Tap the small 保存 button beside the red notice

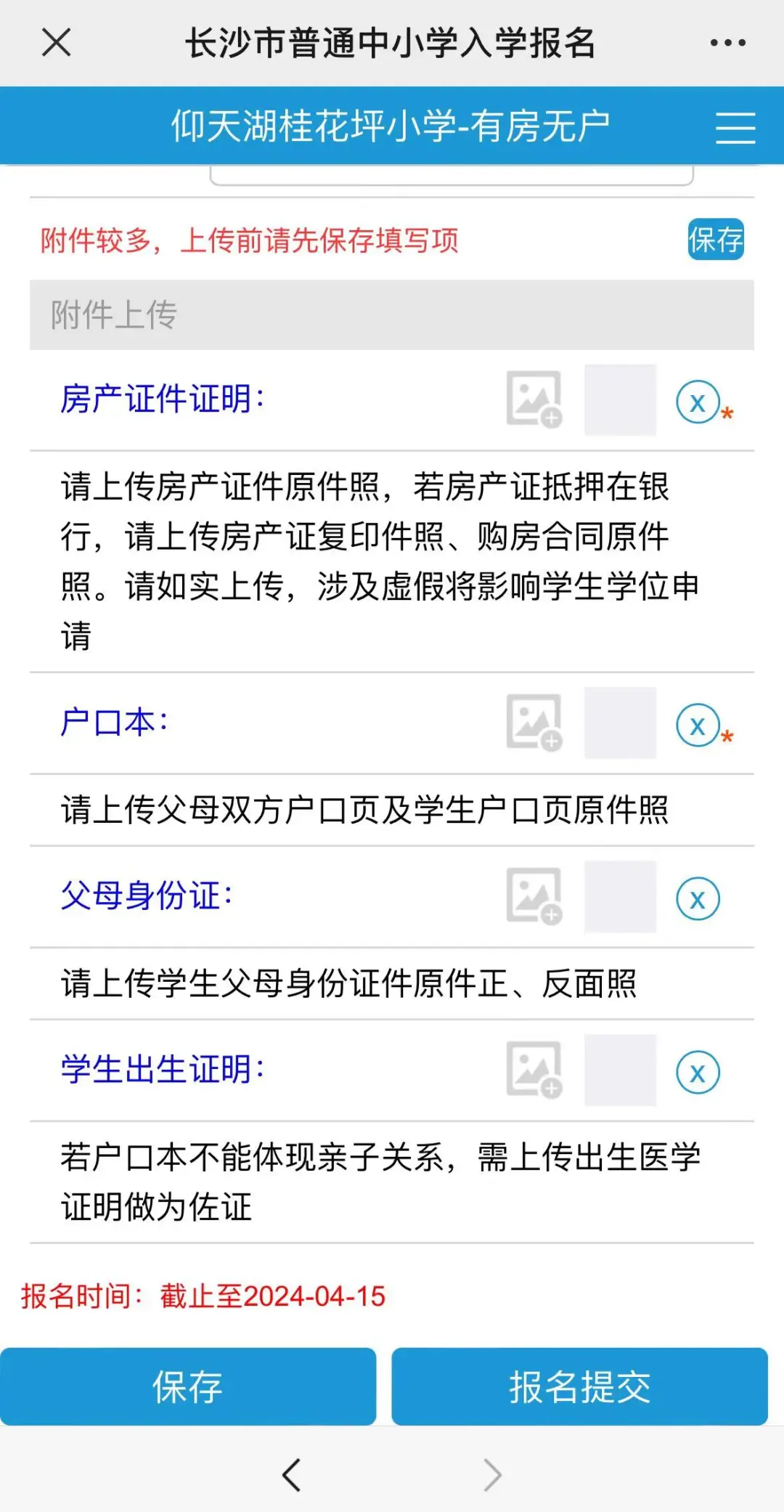tap(716, 239)
